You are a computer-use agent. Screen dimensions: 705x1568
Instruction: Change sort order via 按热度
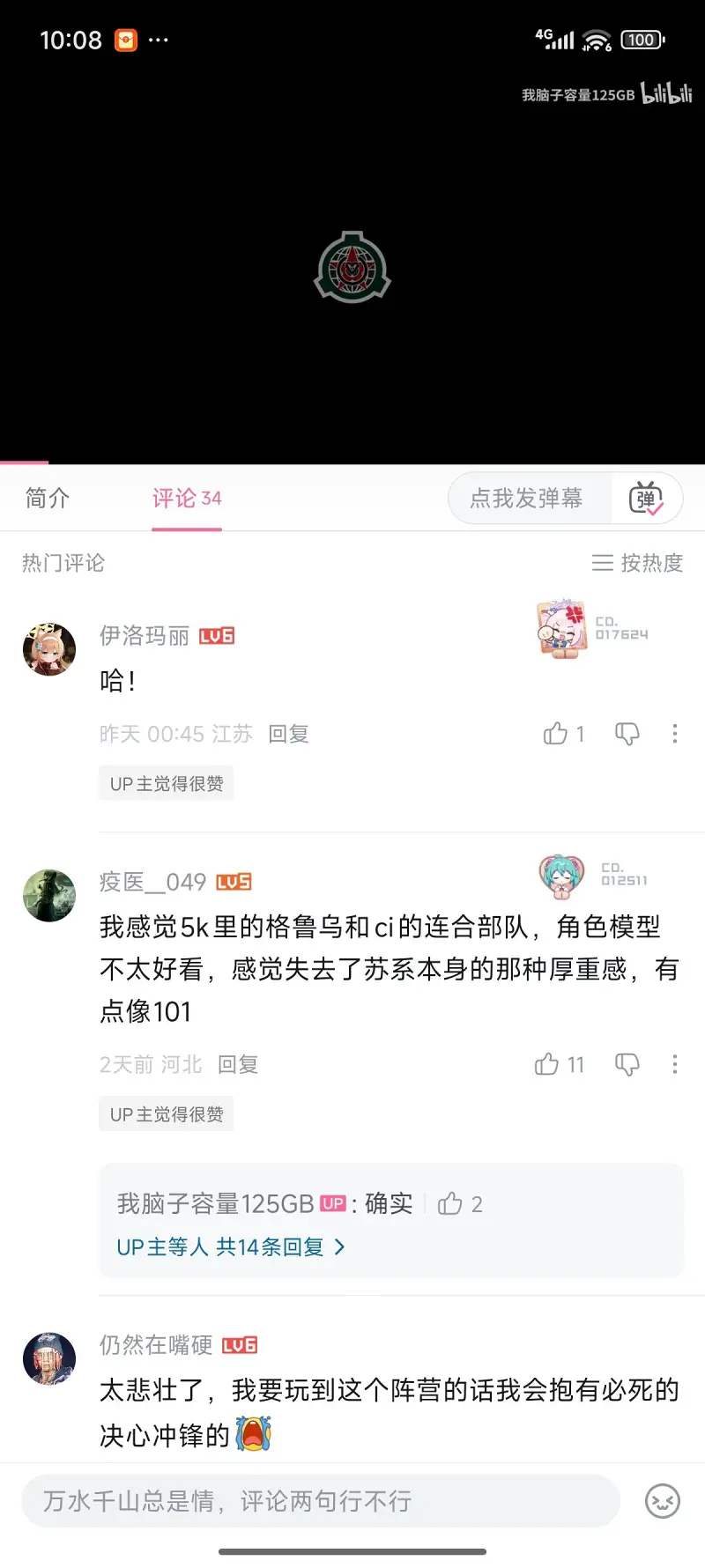coord(638,563)
